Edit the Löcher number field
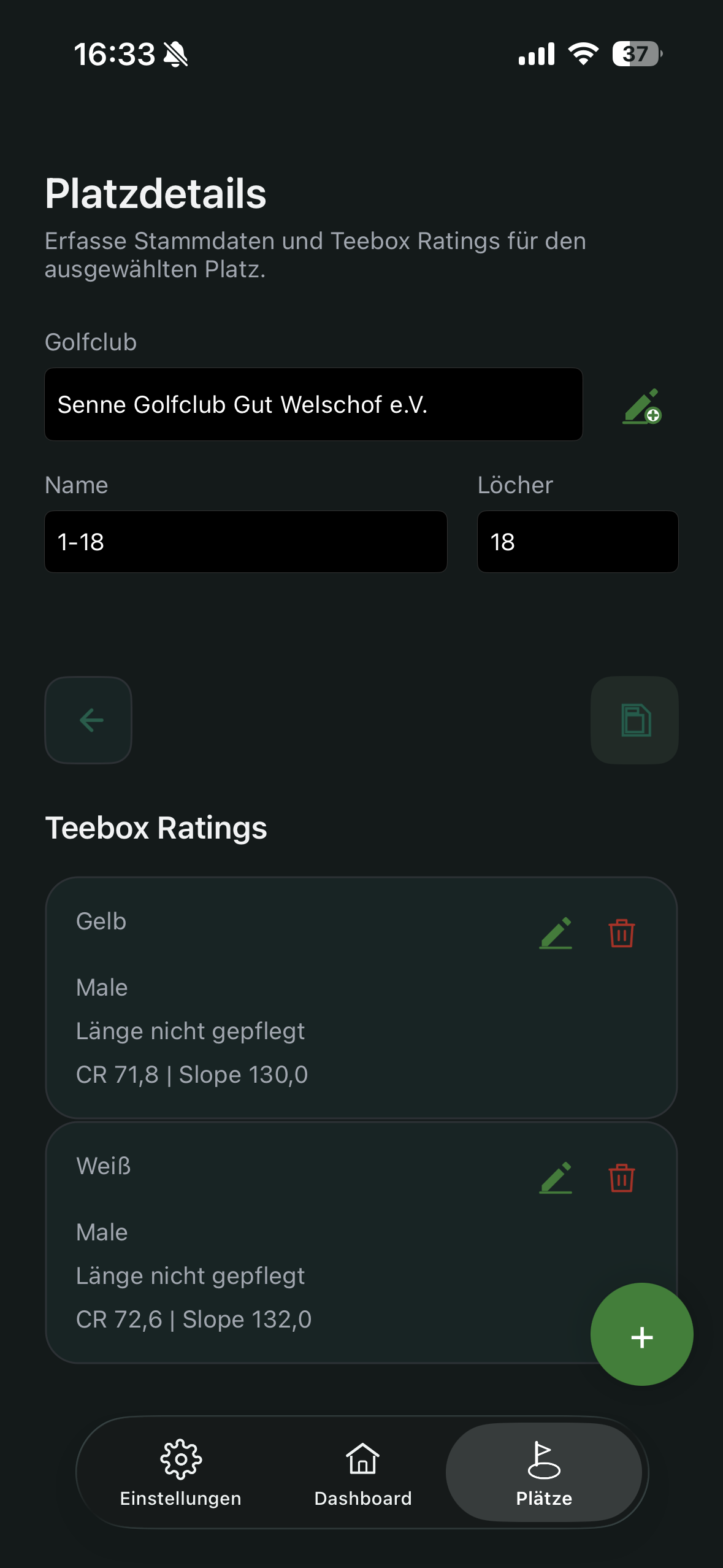Viewport: 723px width, 1568px height. [577, 542]
